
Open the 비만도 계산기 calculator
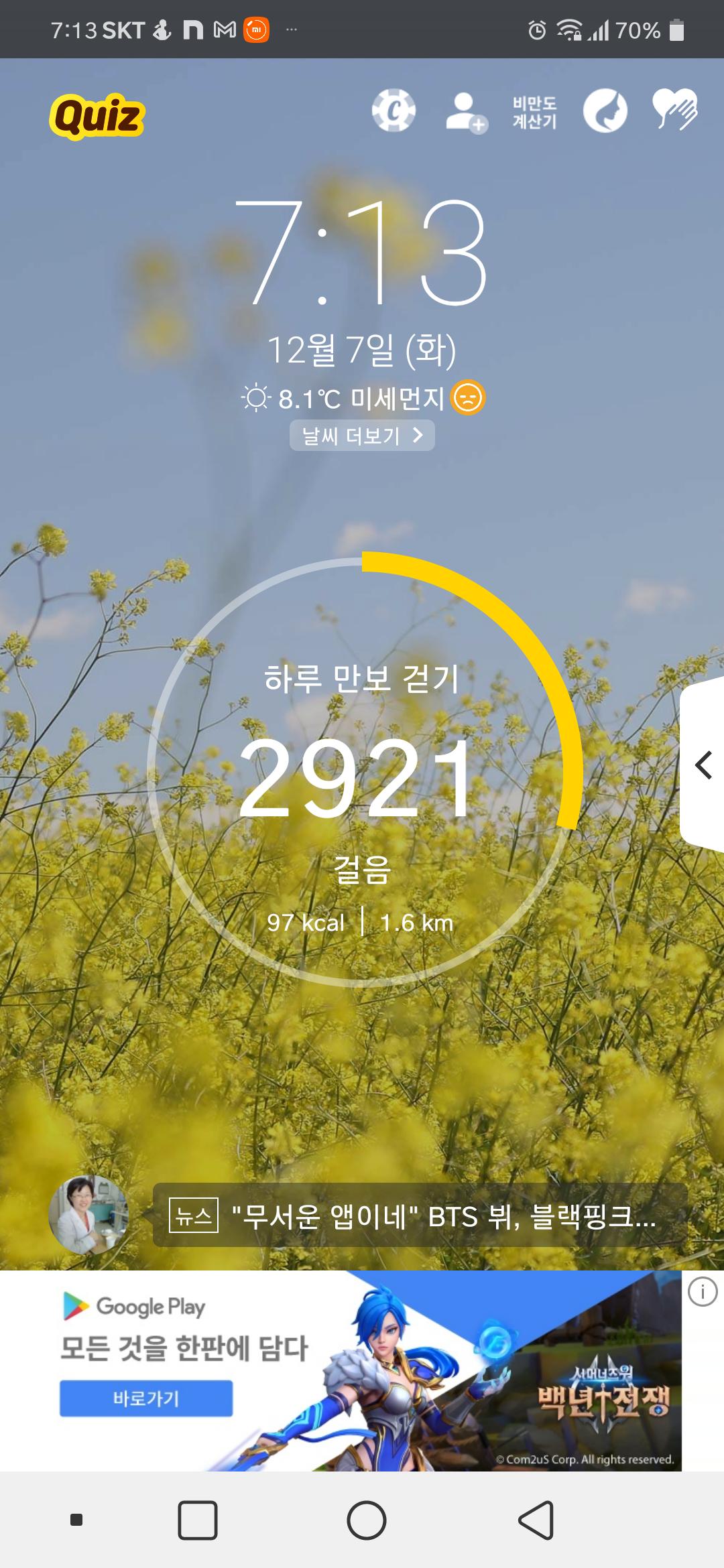534,112
